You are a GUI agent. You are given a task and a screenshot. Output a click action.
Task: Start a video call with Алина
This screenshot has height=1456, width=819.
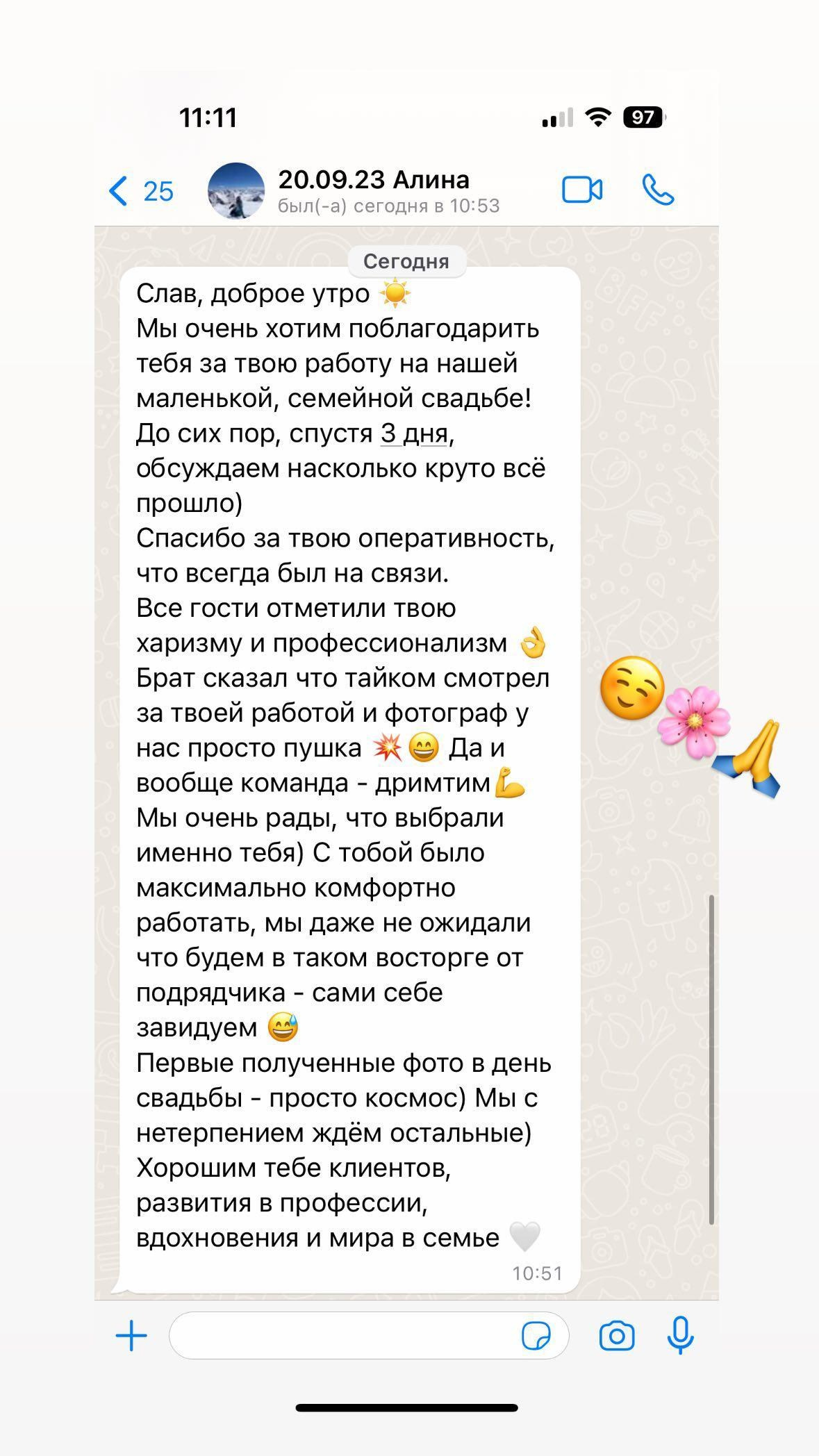pos(581,190)
